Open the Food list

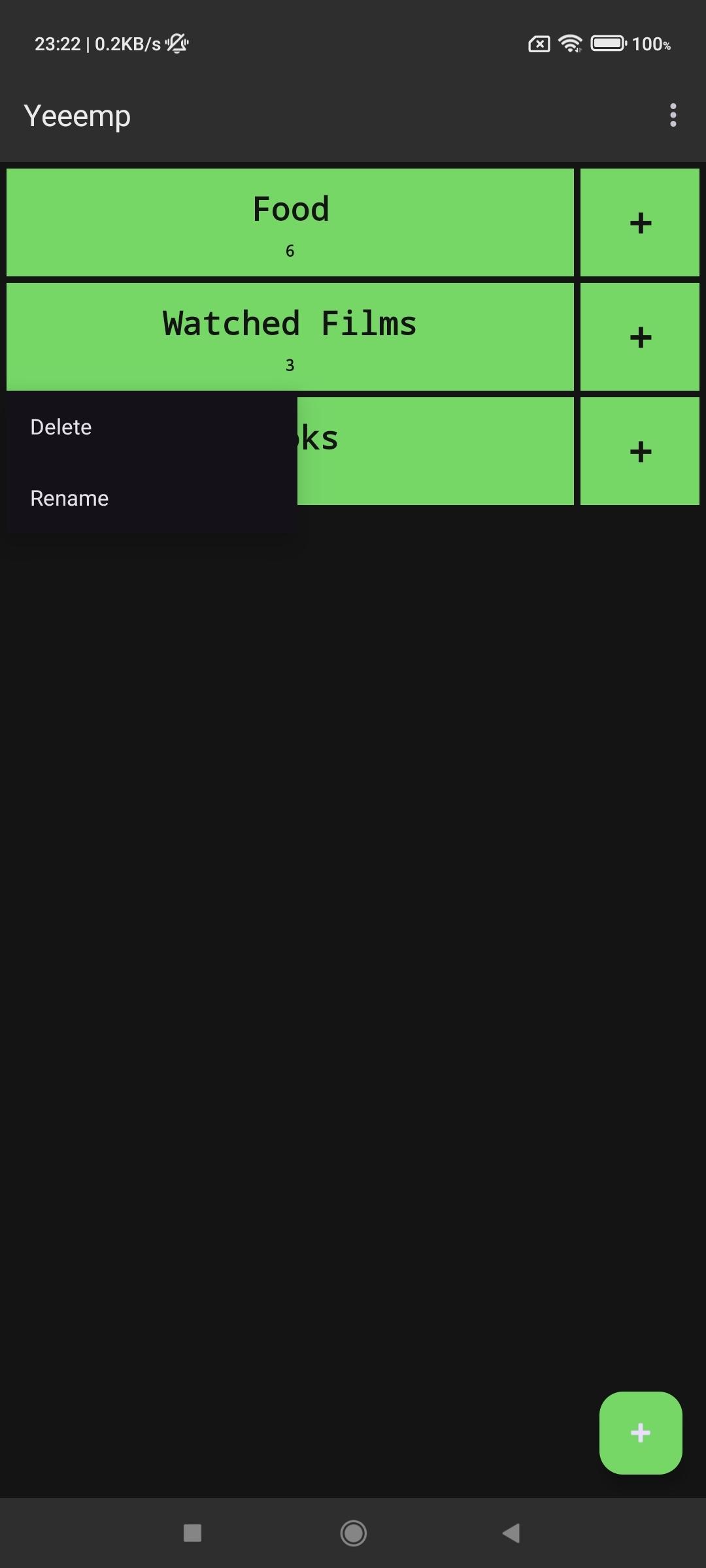[x=290, y=223]
